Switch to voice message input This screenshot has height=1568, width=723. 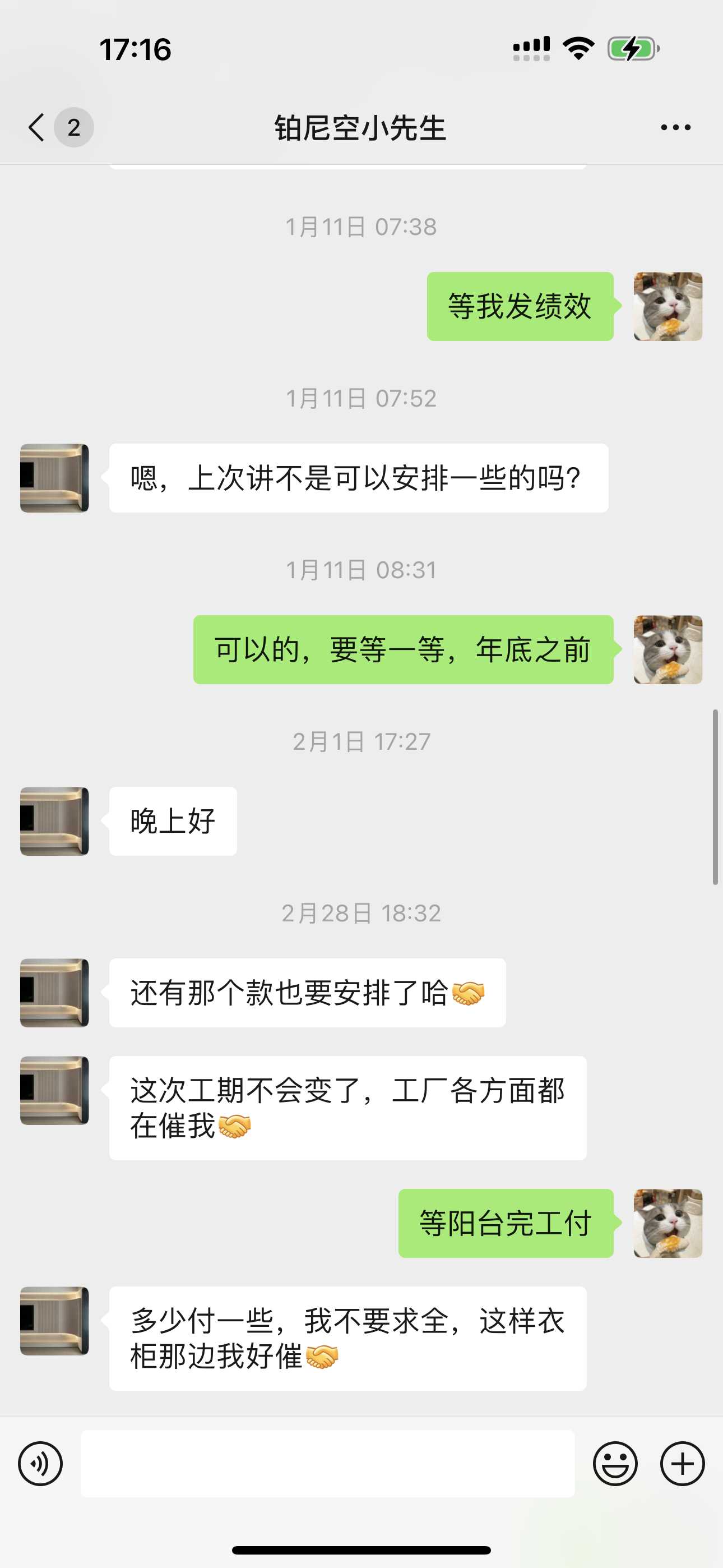pyautogui.click(x=40, y=1464)
